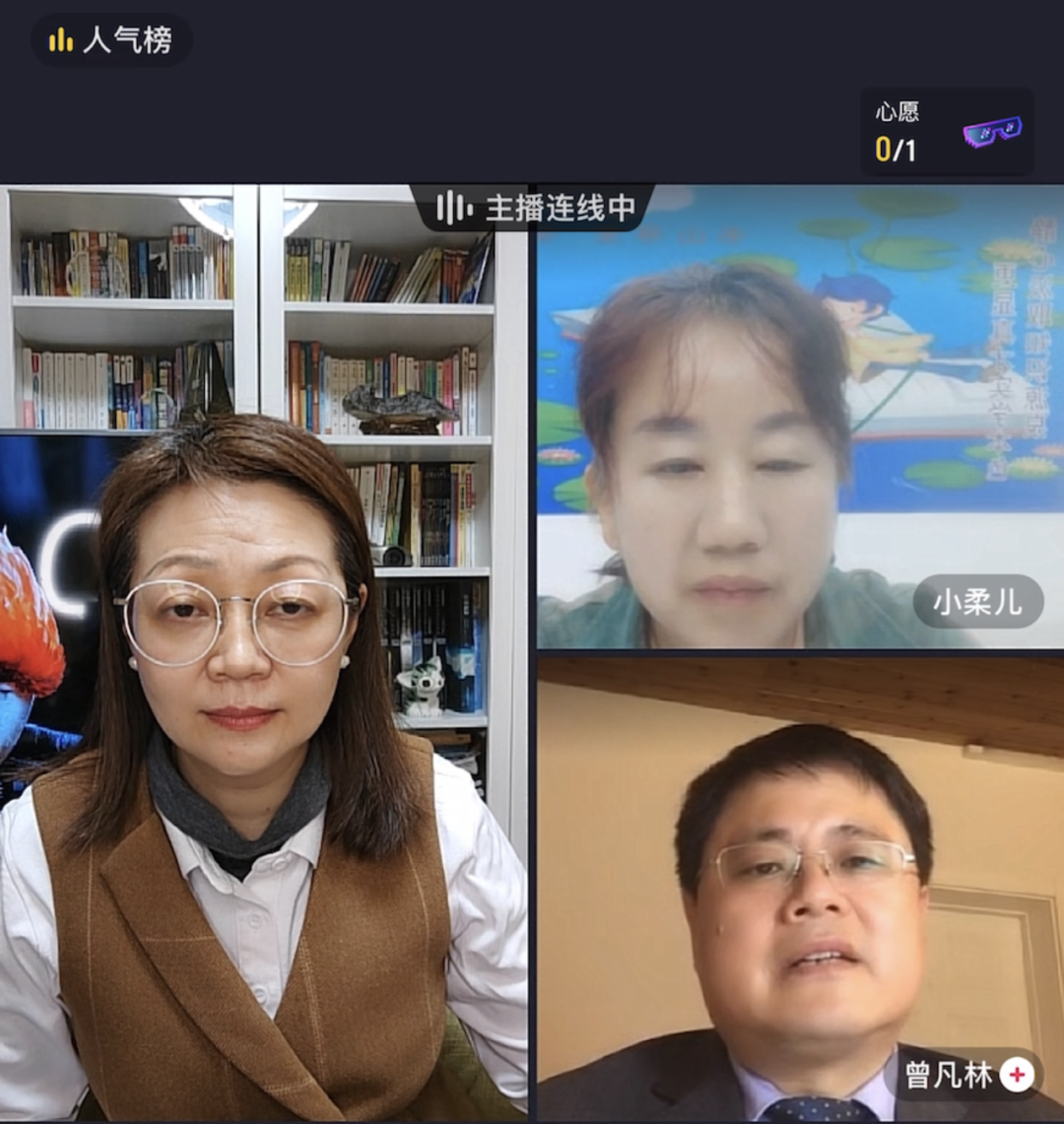Image resolution: width=1064 pixels, height=1124 pixels.
Task: Open 曾凡林's profile name tag
Action: (948, 1076)
